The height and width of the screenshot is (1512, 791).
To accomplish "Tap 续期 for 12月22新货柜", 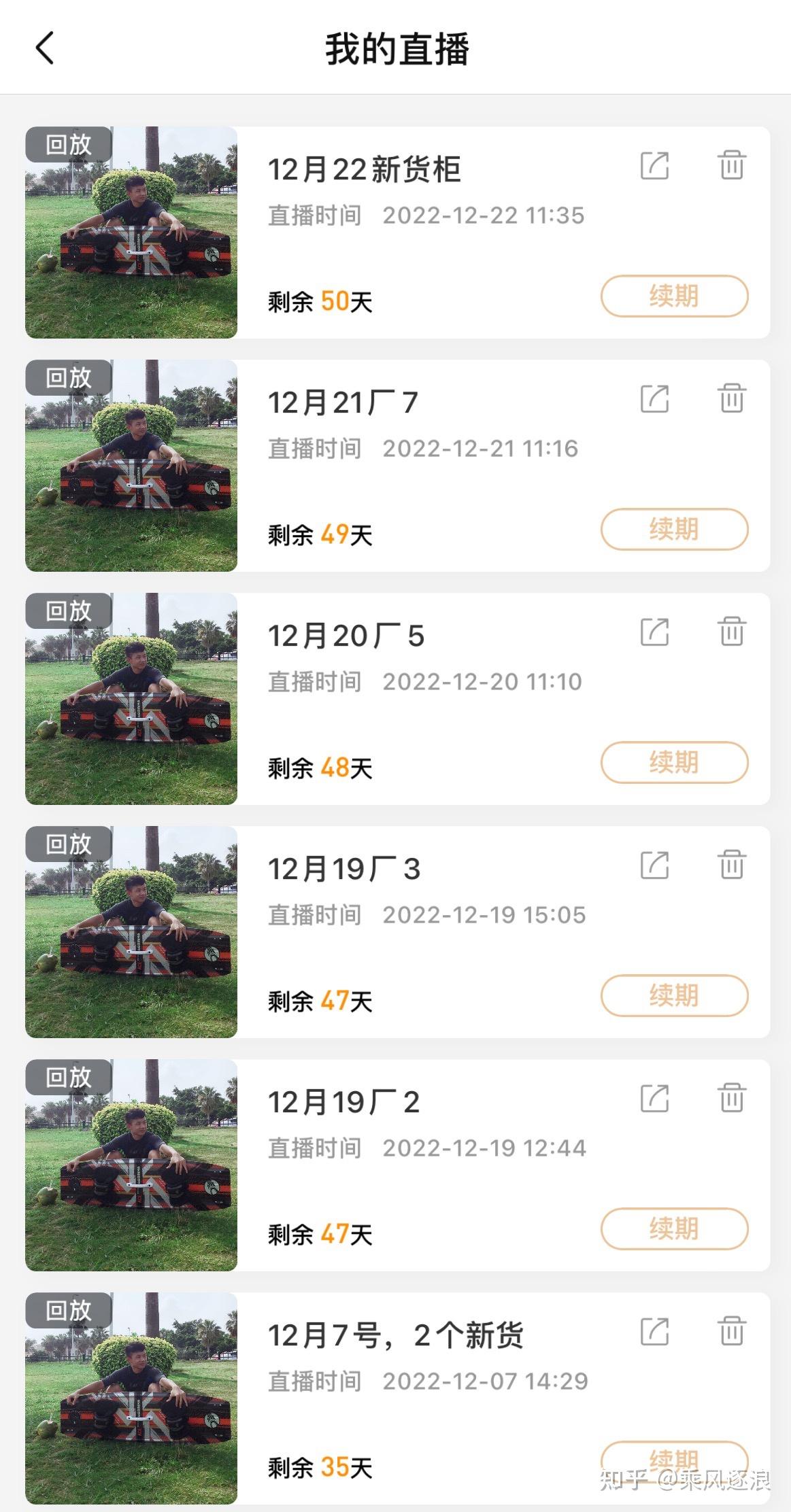I will pyautogui.click(x=674, y=296).
